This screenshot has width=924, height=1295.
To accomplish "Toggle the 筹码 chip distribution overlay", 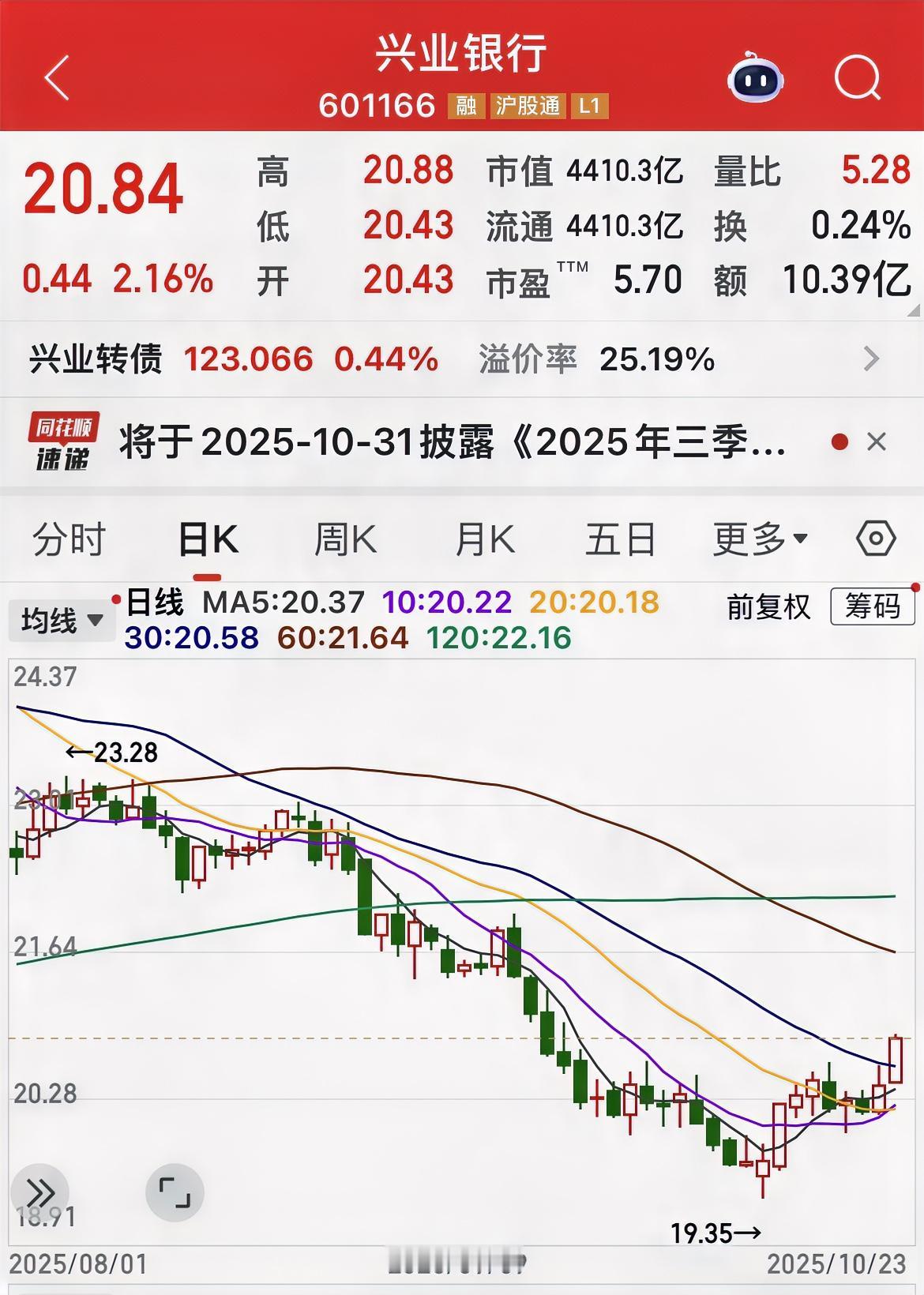I will [x=872, y=607].
